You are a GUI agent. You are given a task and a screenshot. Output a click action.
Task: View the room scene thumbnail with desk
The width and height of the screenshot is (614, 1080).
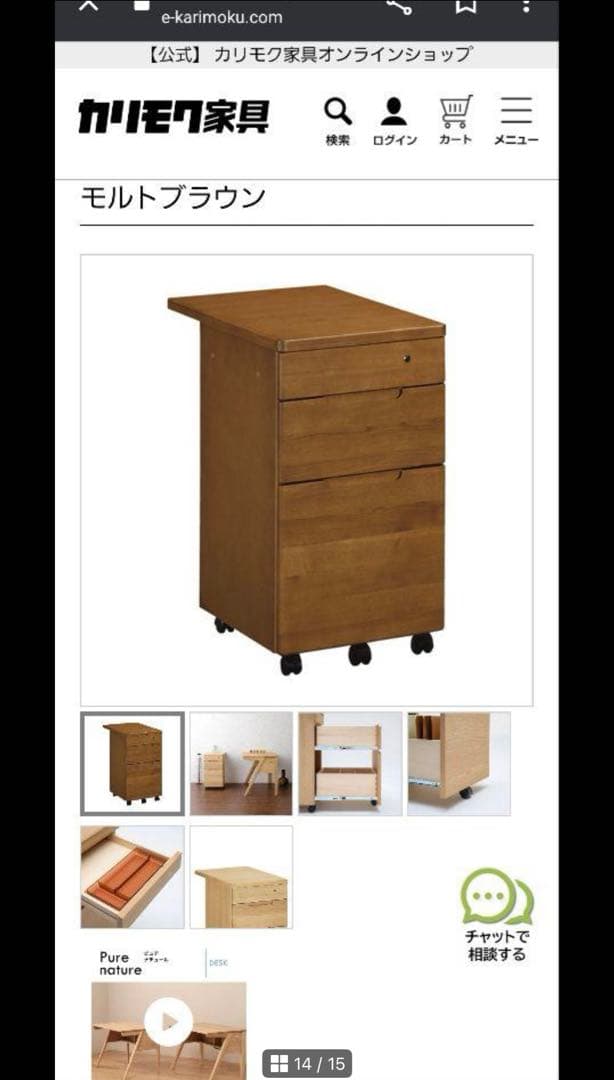[x=241, y=763]
